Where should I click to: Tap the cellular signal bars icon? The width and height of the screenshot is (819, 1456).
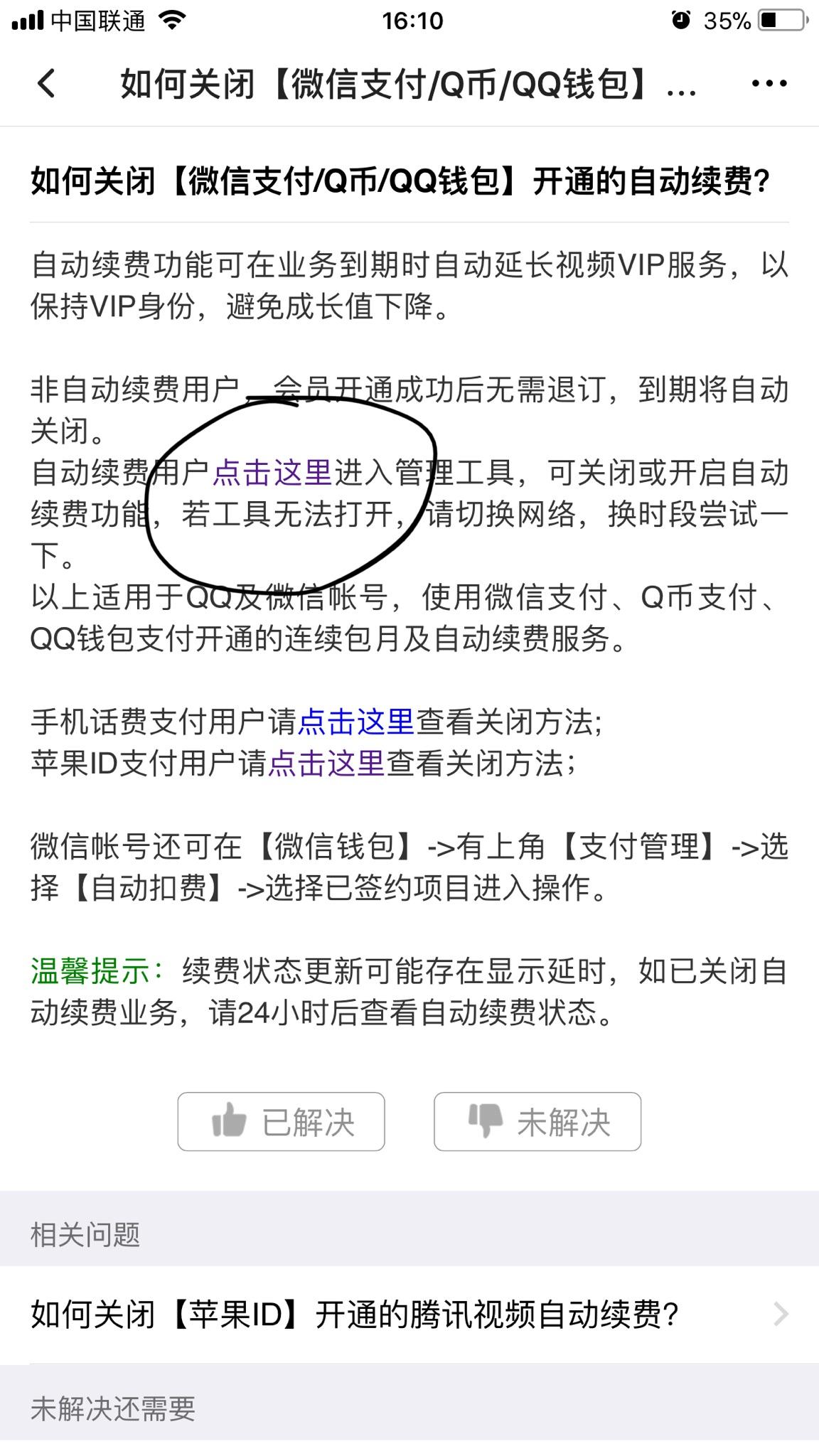click(26, 19)
